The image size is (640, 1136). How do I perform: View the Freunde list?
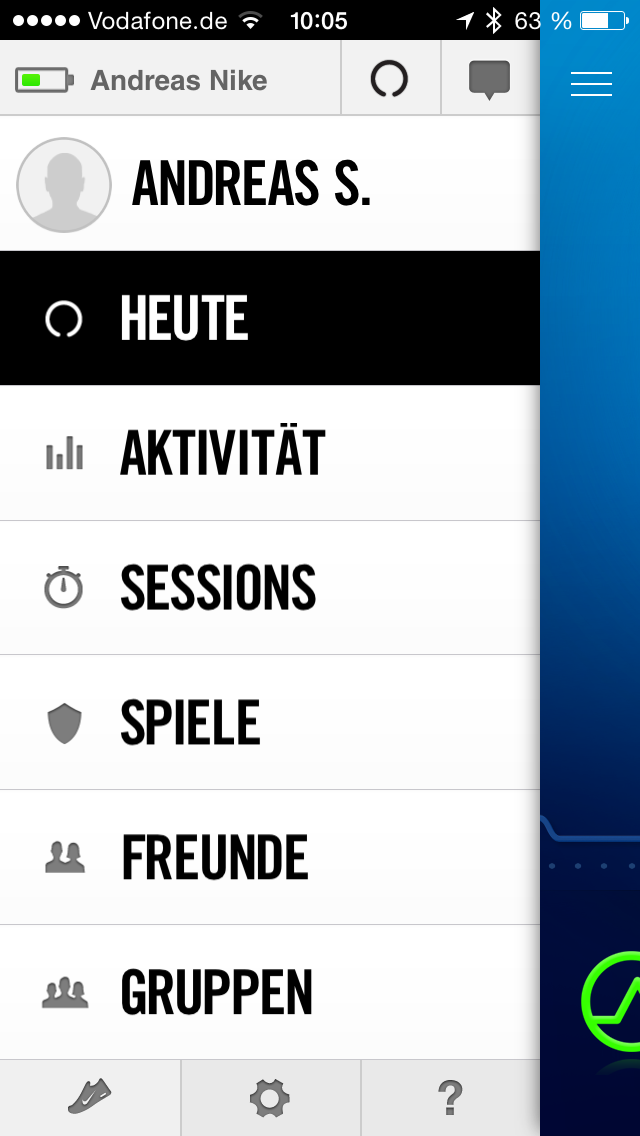pos(270,857)
